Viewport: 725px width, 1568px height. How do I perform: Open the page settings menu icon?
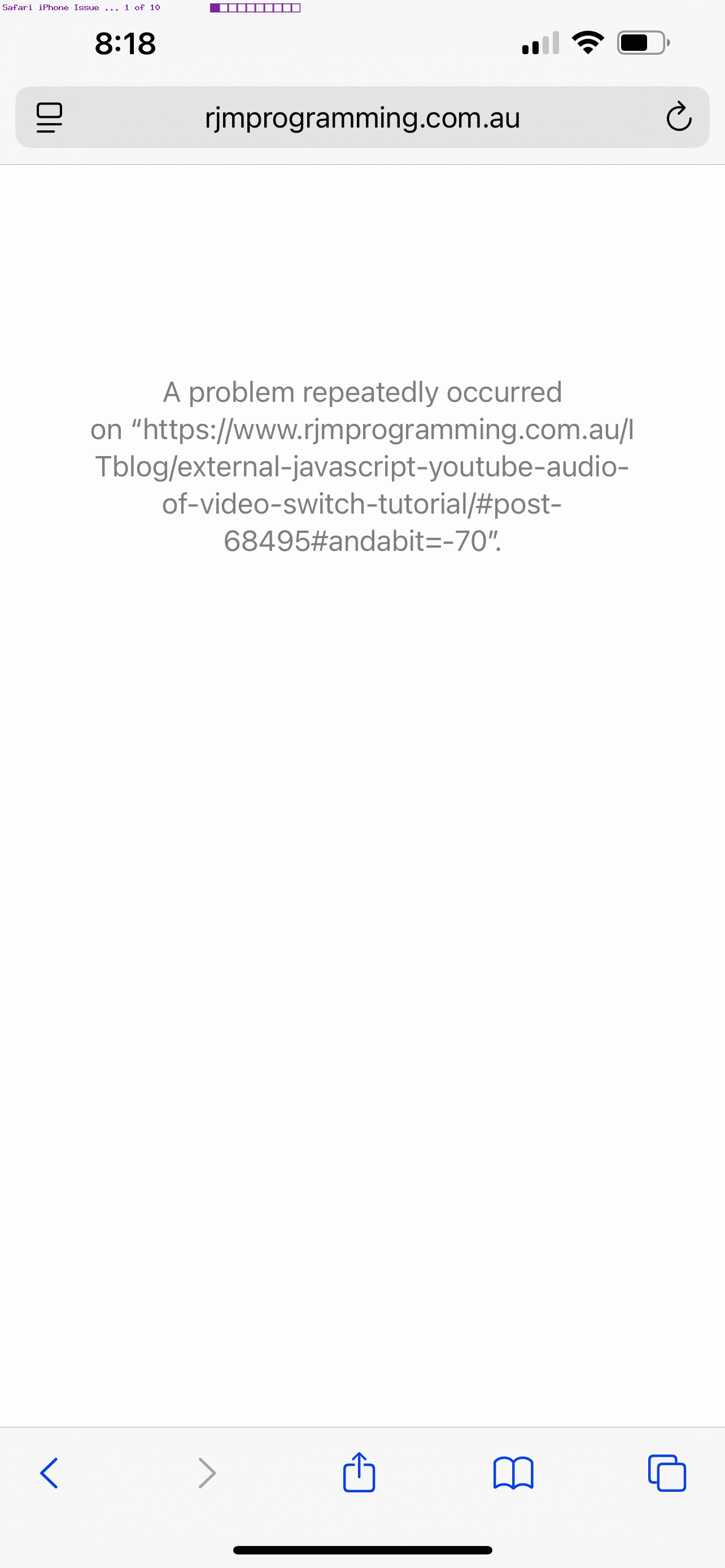[49, 117]
